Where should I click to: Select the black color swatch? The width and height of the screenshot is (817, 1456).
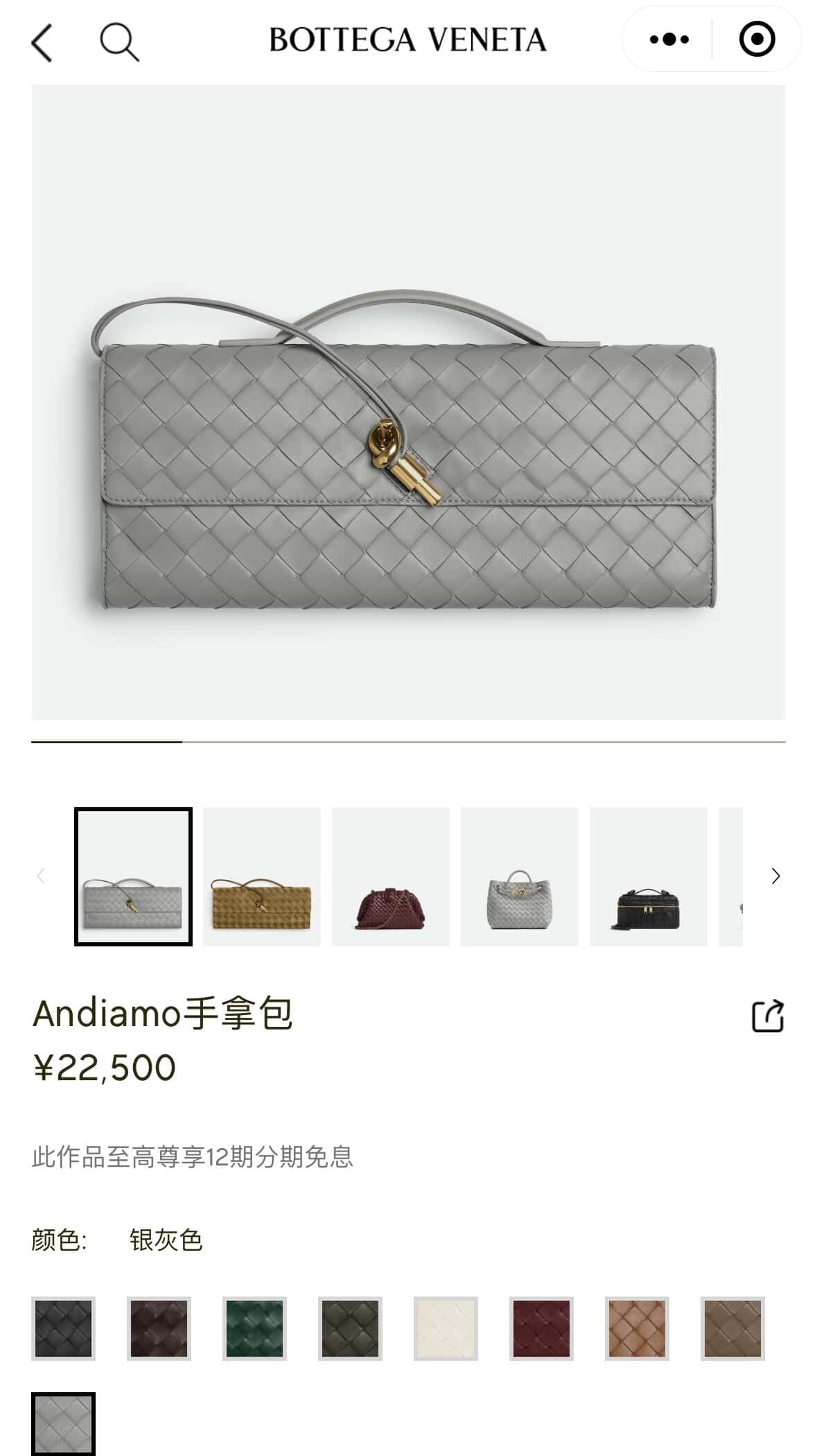click(63, 1328)
